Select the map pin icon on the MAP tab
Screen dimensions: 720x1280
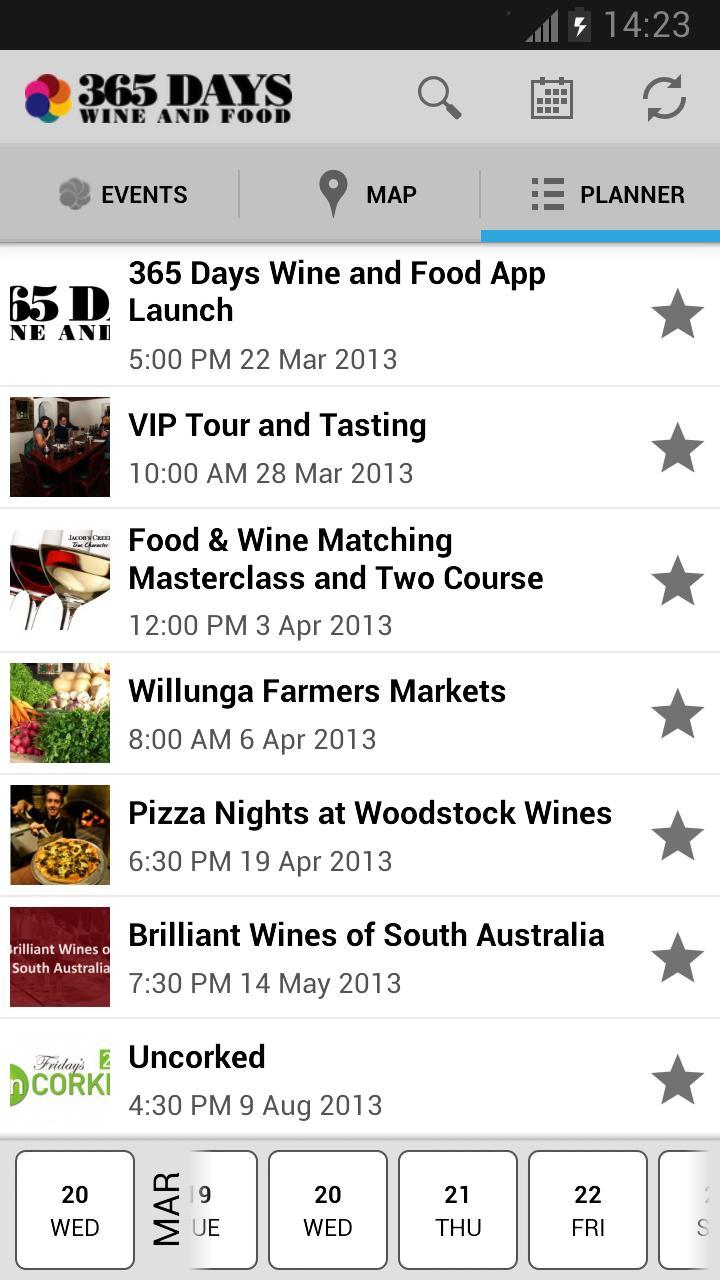(x=331, y=192)
